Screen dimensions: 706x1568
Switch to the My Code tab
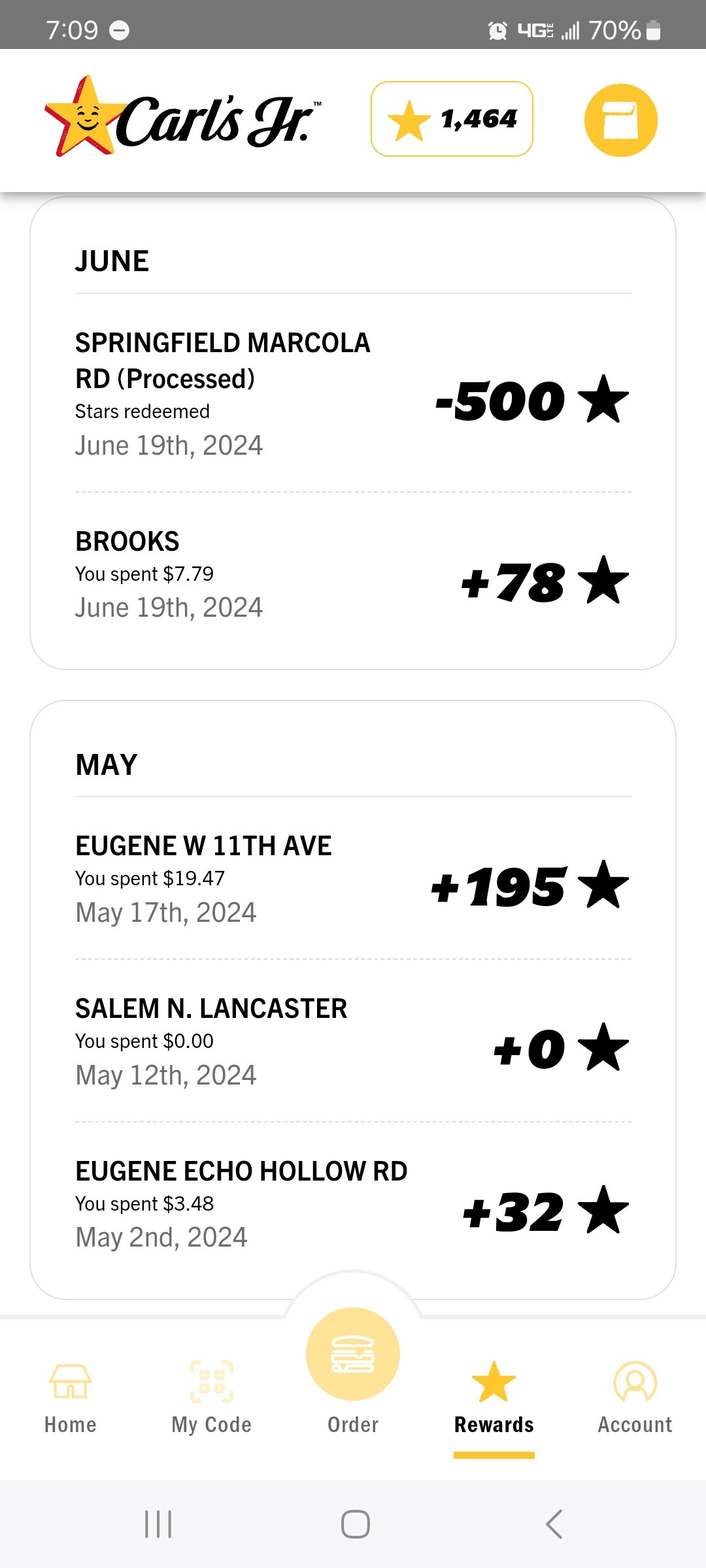click(x=211, y=1398)
